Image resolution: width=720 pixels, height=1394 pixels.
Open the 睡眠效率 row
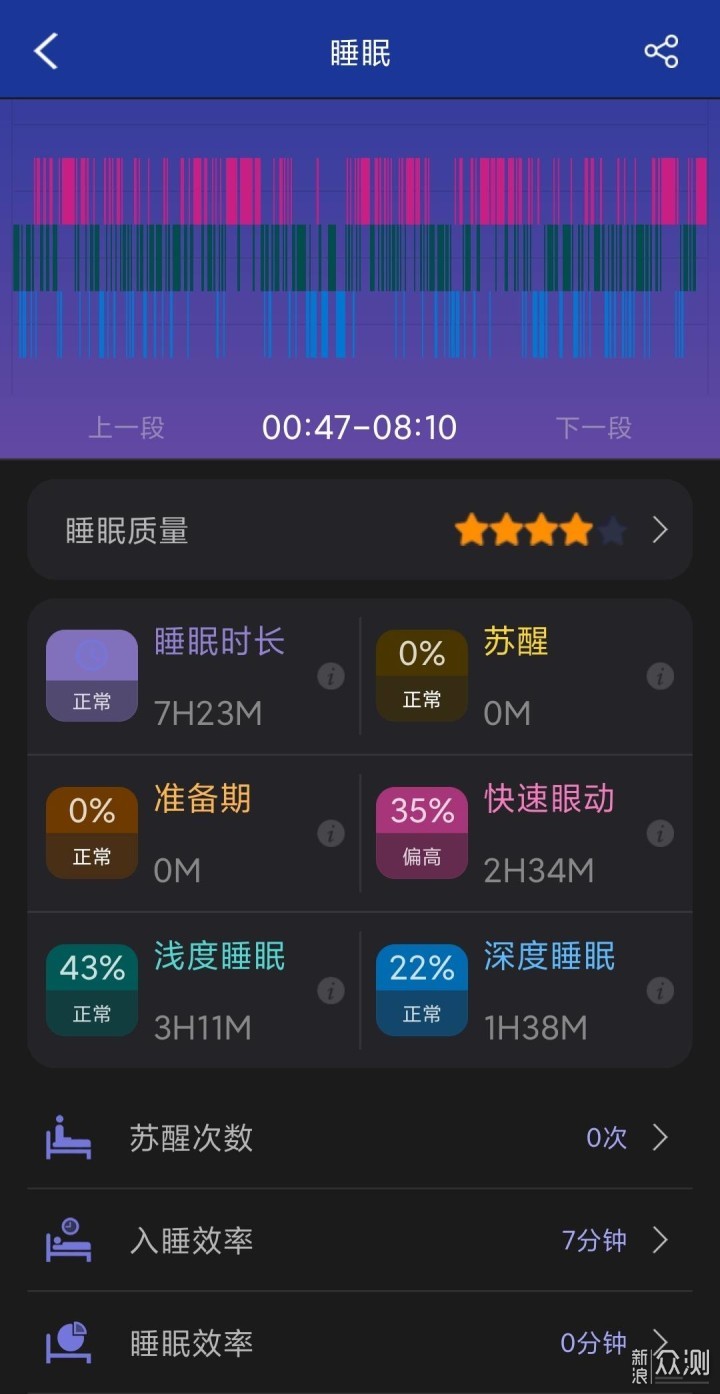point(360,1343)
